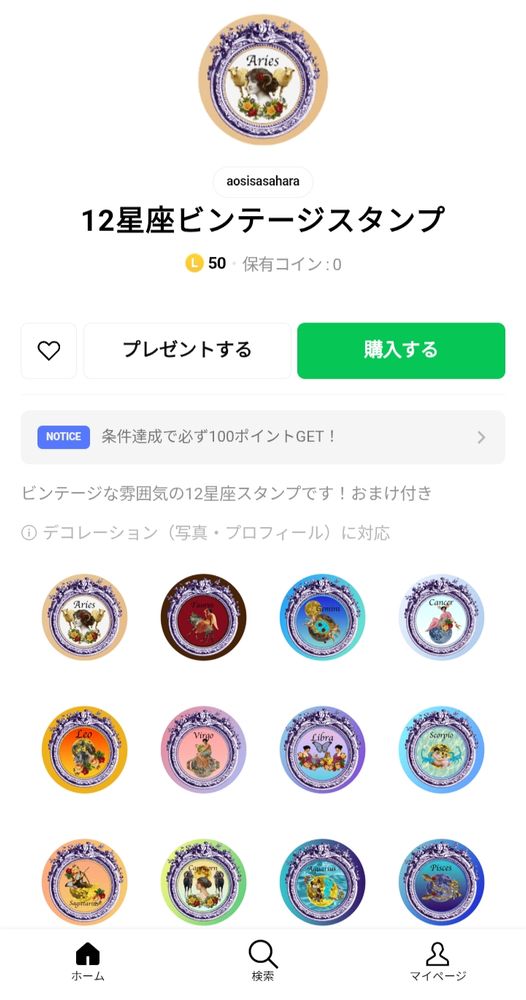This screenshot has width=526, height=1000.
Task: Purchase stickers with the 購入する button
Action: click(x=401, y=350)
